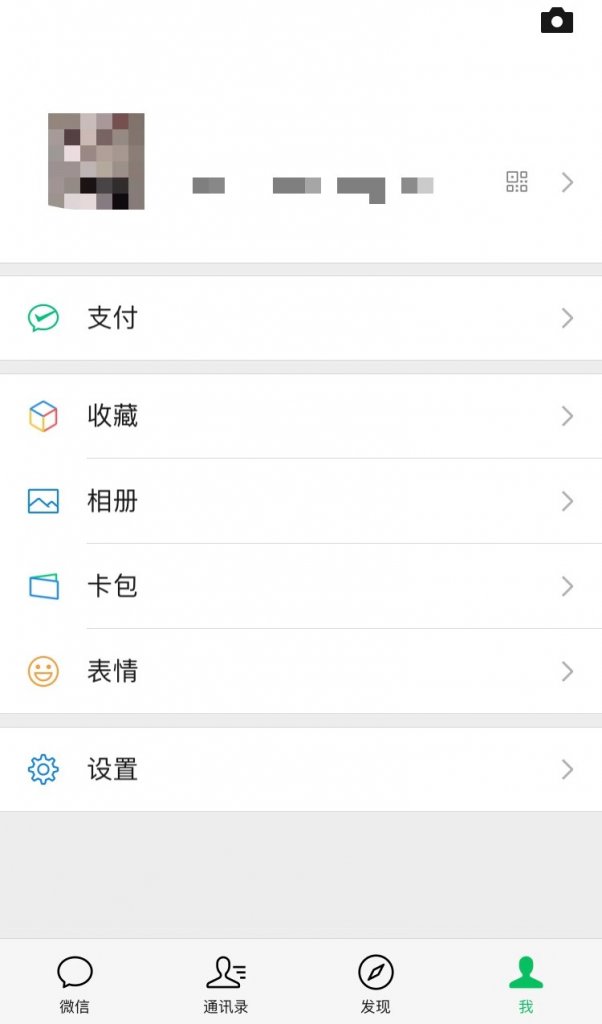Switch to the 微信 chats tab
This screenshot has height=1024, width=602.
[75, 983]
